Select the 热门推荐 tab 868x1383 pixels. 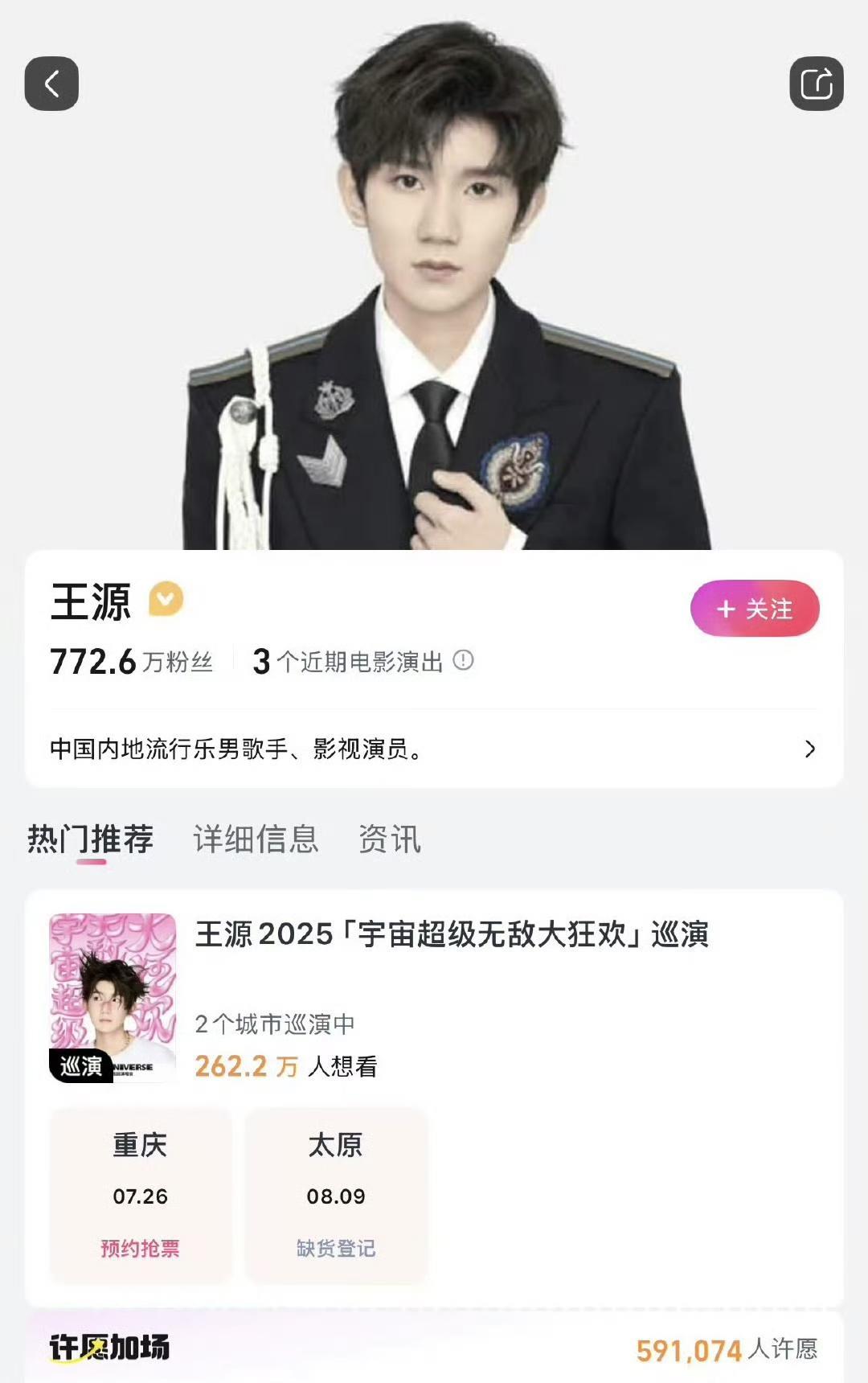pyautogui.click(x=90, y=839)
